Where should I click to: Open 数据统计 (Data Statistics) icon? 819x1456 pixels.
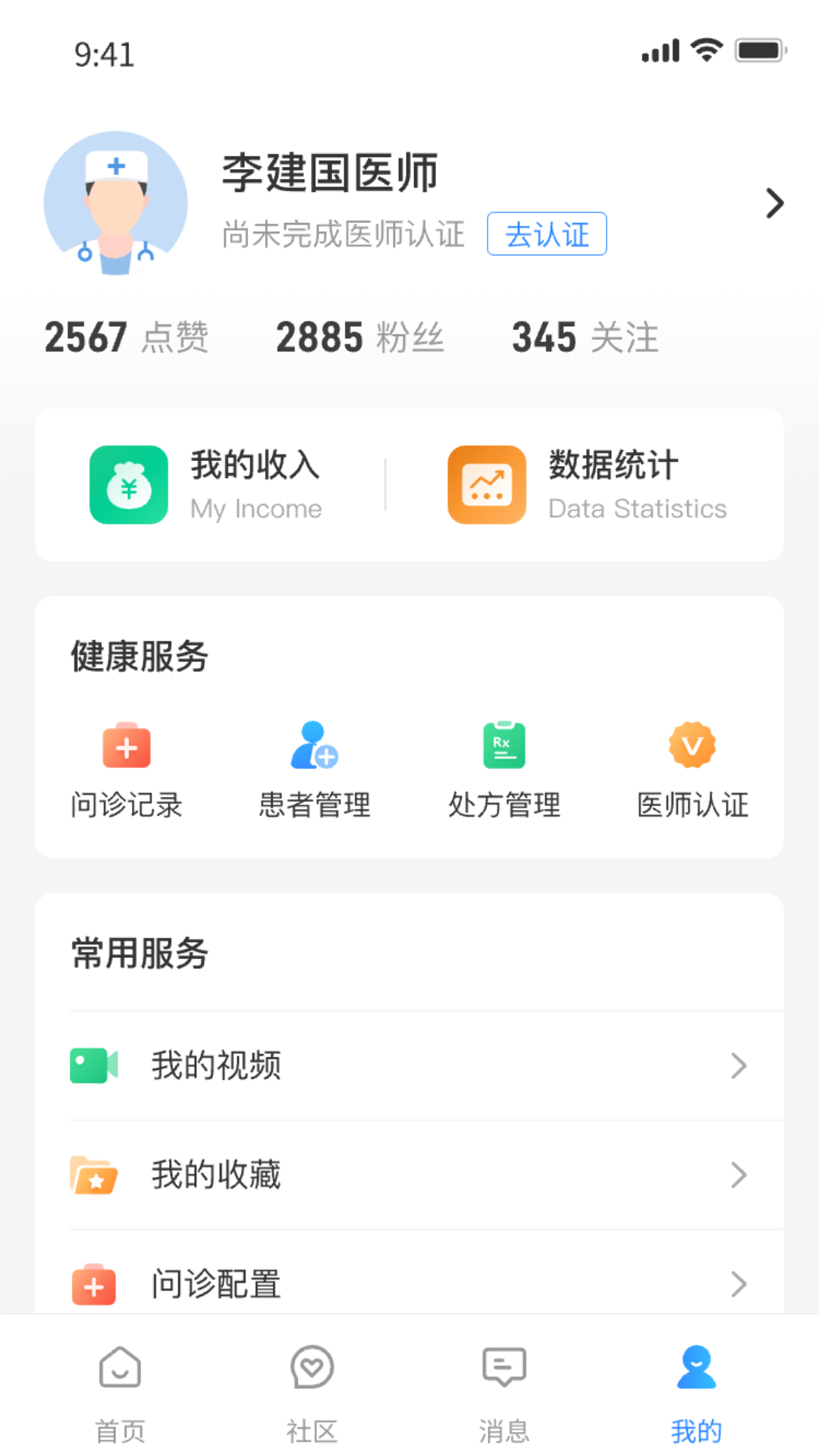(x=487, y=485)
